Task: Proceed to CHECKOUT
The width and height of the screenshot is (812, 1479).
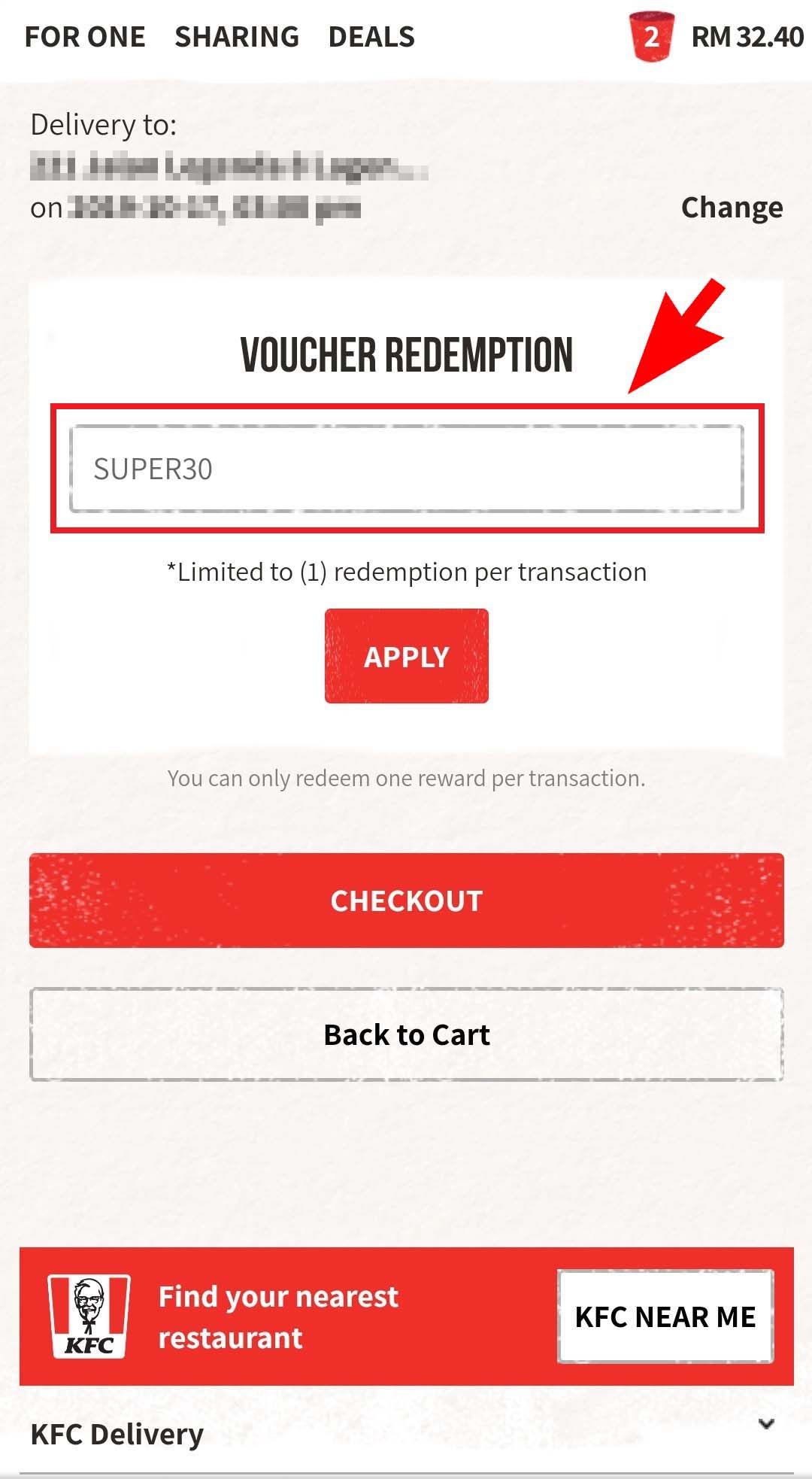Action: pyautogui.click(x=406, y=900)
